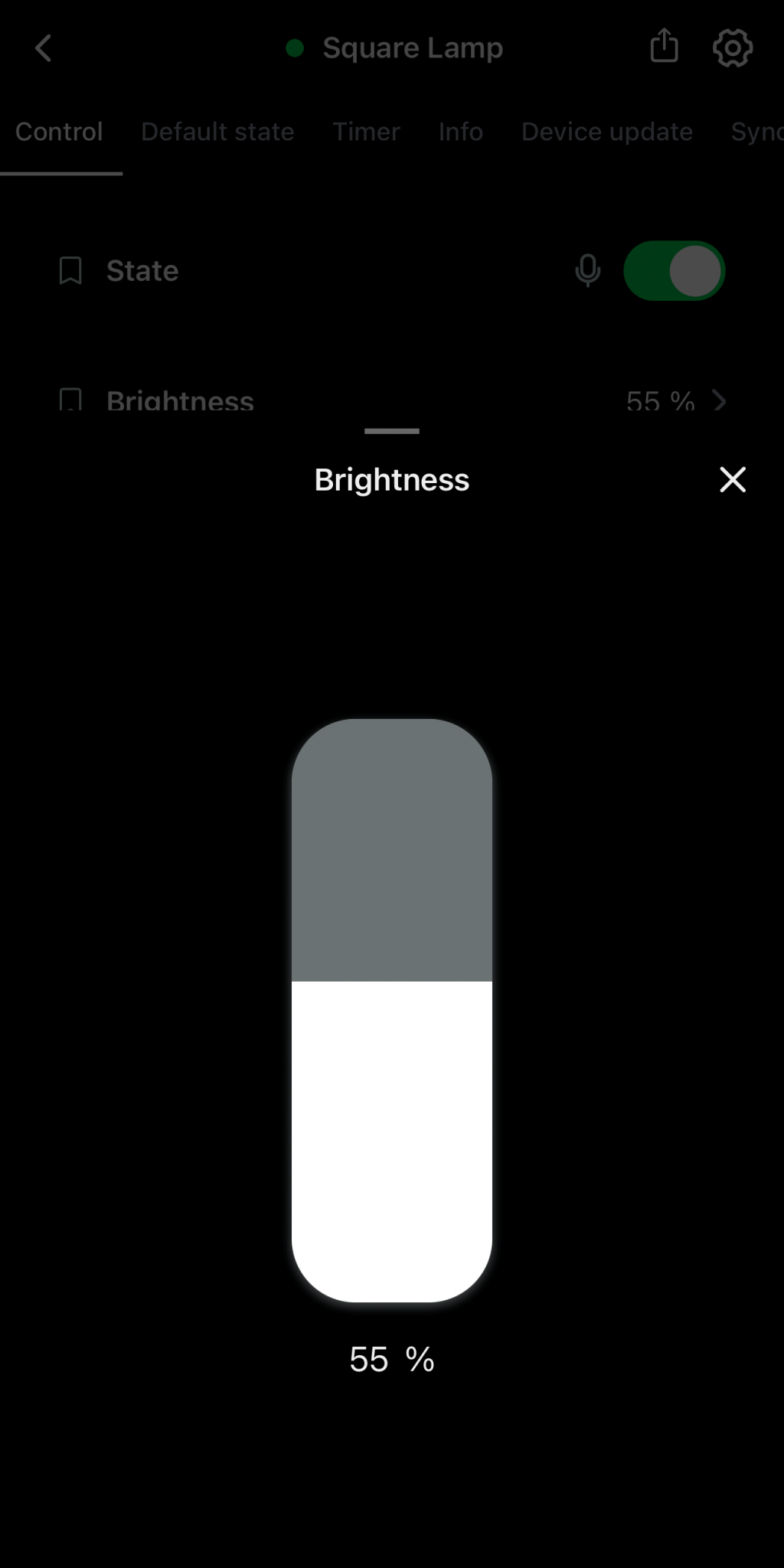Open the Device update tab
Screen dimensions: 784x1568
coord(606,131)
